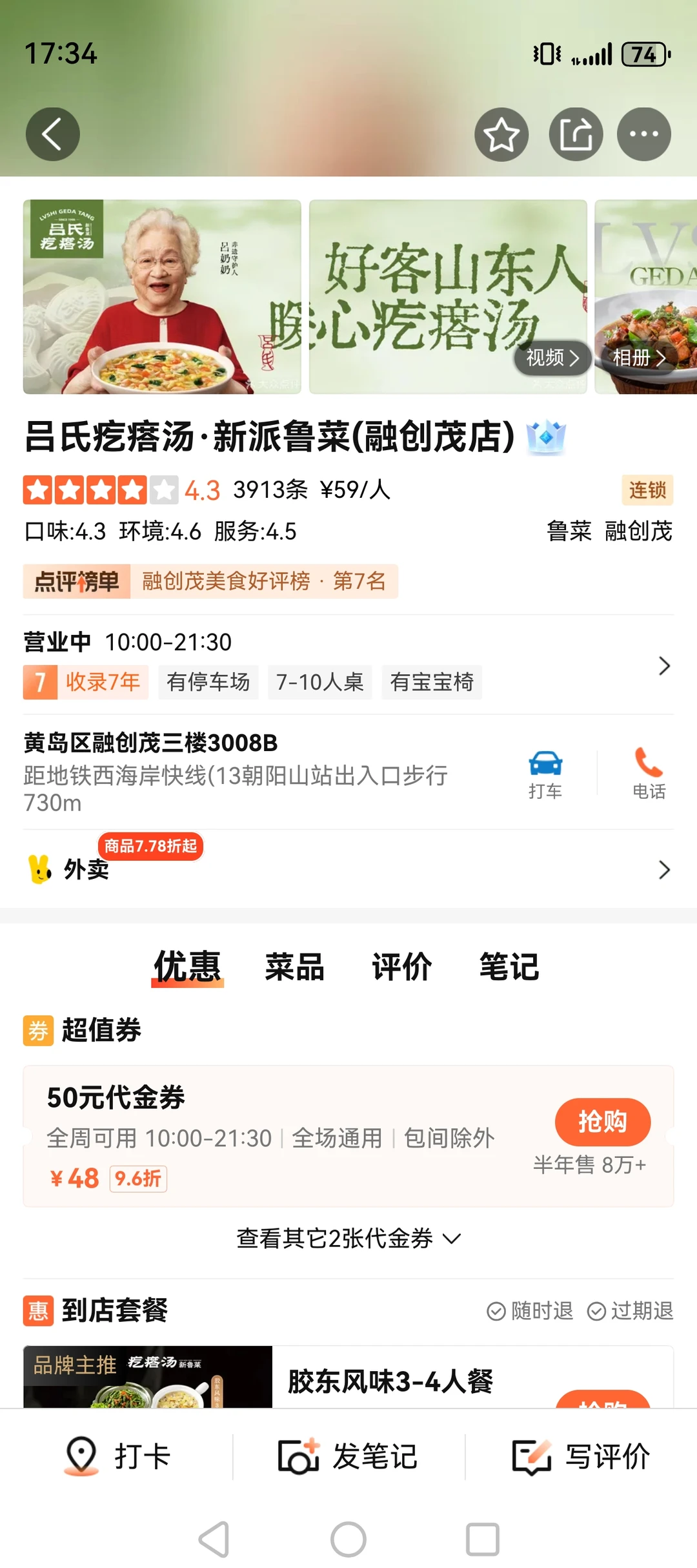The height and width of the screenshot is (1568, 697).
Task: Switch to the 笔记 tab
Action: [x=509, y=967]
